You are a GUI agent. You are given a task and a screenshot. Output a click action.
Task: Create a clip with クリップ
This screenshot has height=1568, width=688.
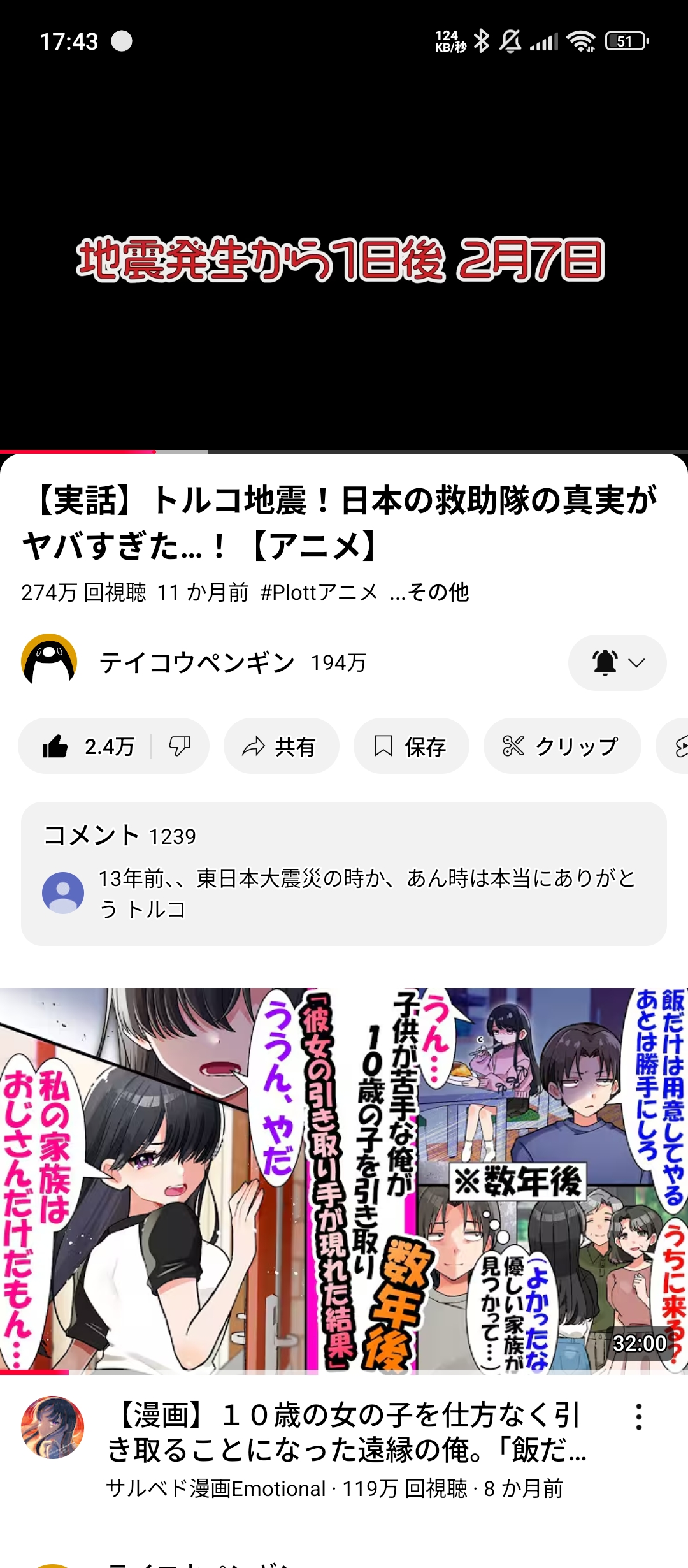[x=562, y=746]
